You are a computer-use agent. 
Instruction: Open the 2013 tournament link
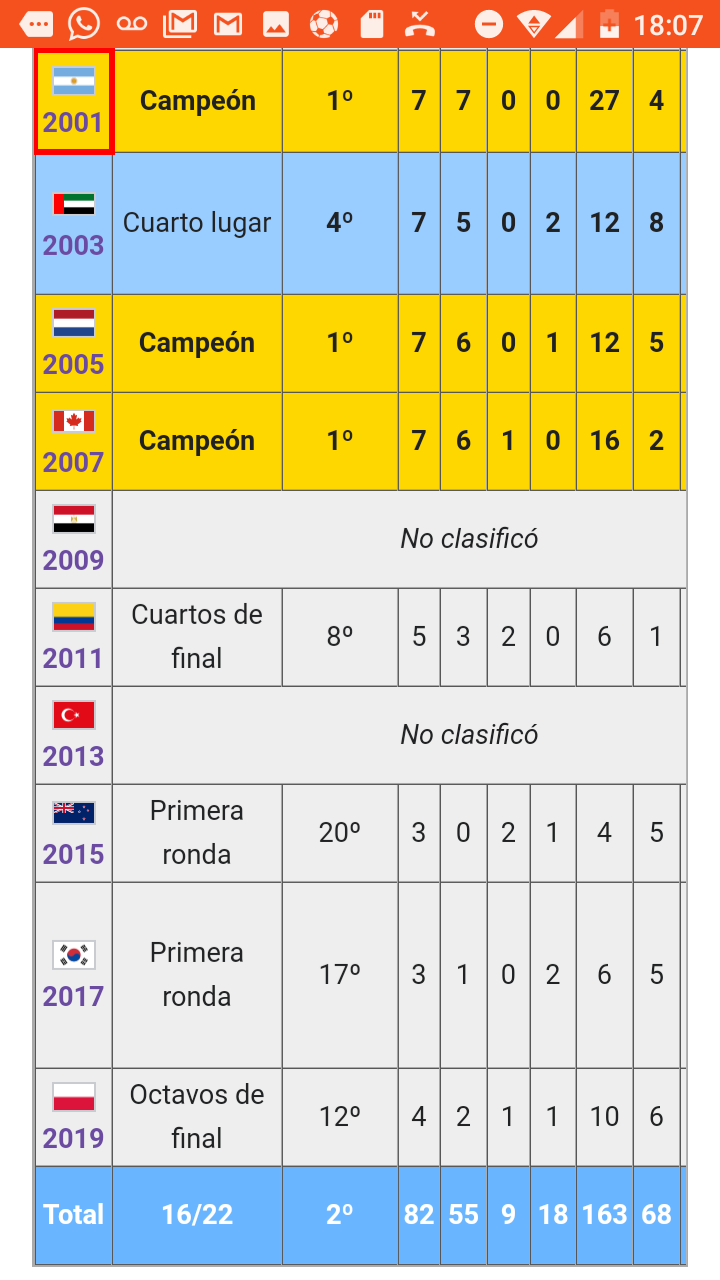(73, 756)
